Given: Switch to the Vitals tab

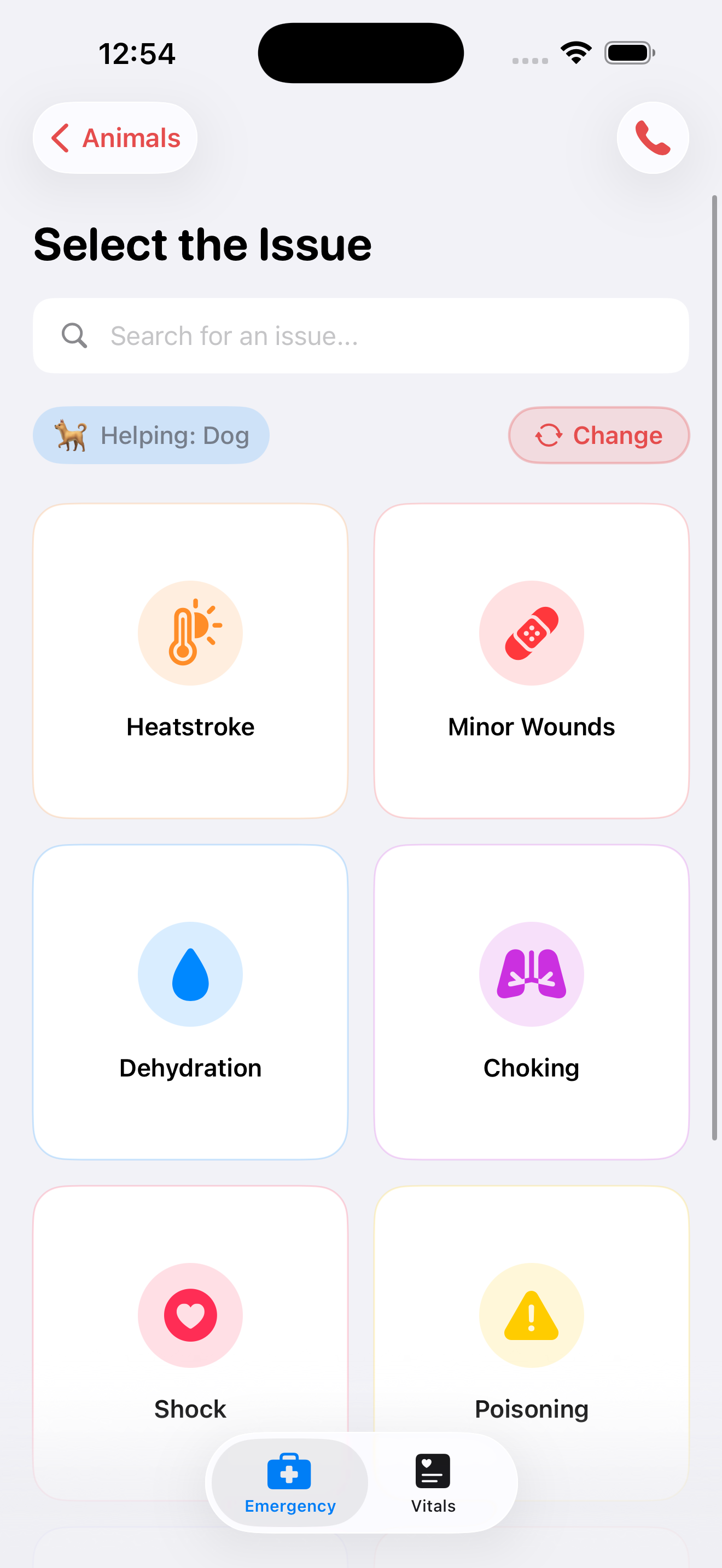Looking at the screenshot, I should click(x=433, y=1483).
